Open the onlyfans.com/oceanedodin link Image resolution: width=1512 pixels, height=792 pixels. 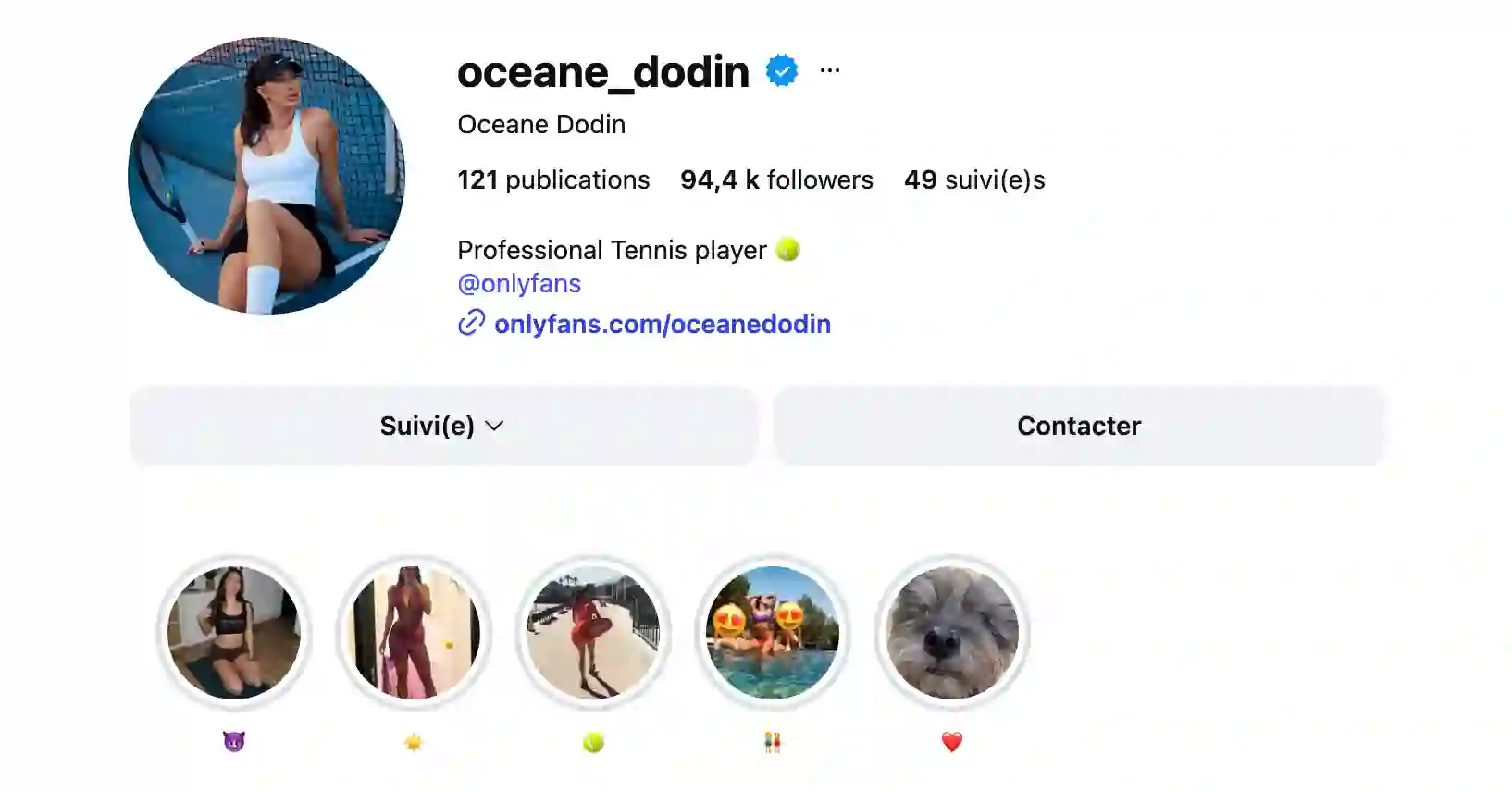(x=662, y=324)
